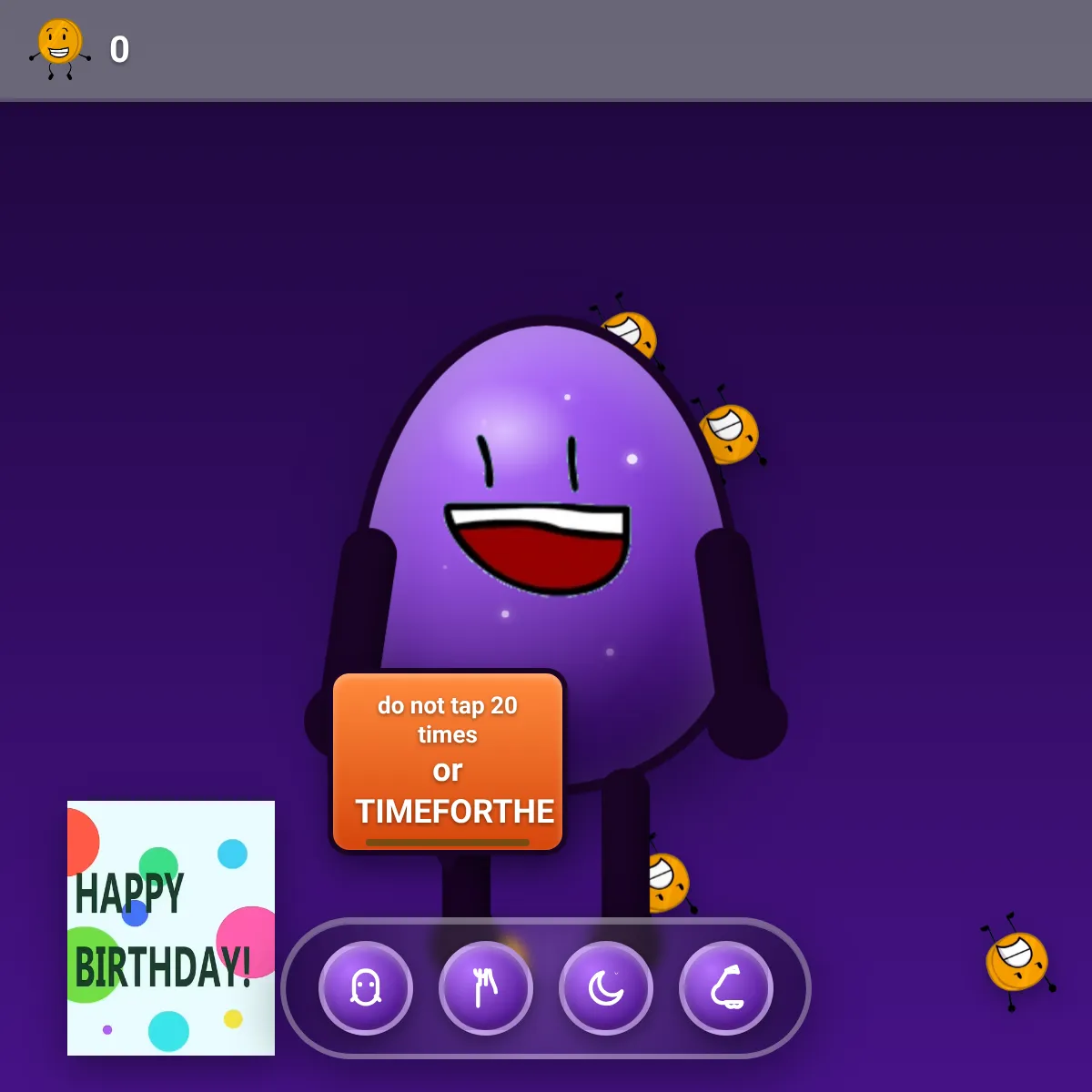Feed the character with the fork-and-knife button
1092x1092 pixels.
point(486,988)
